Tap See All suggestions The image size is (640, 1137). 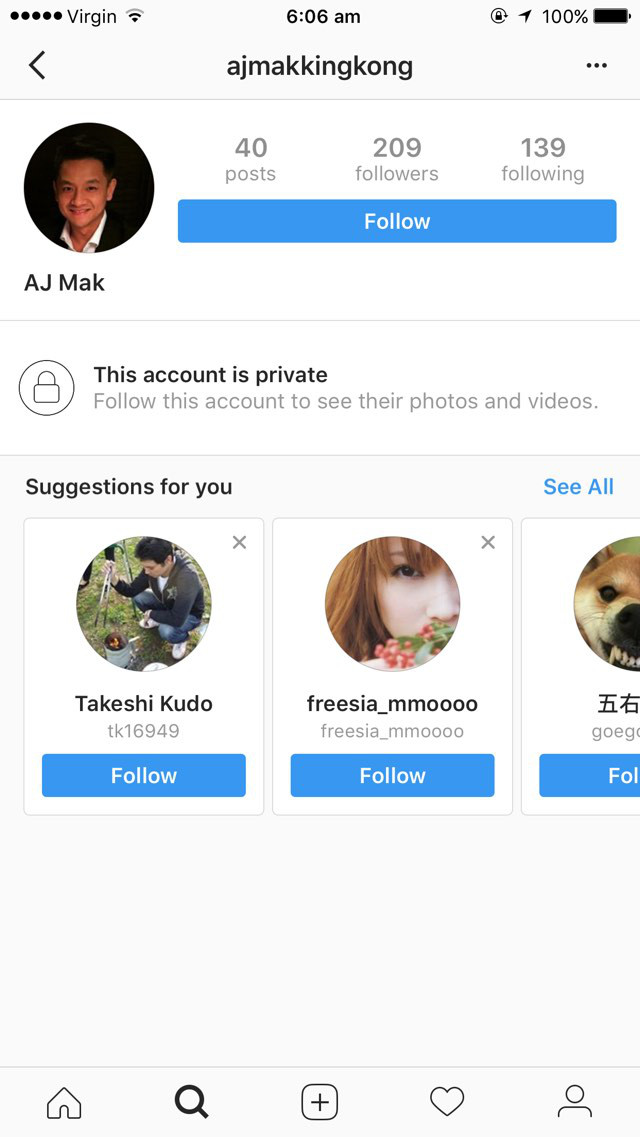[x=578, y=487]
